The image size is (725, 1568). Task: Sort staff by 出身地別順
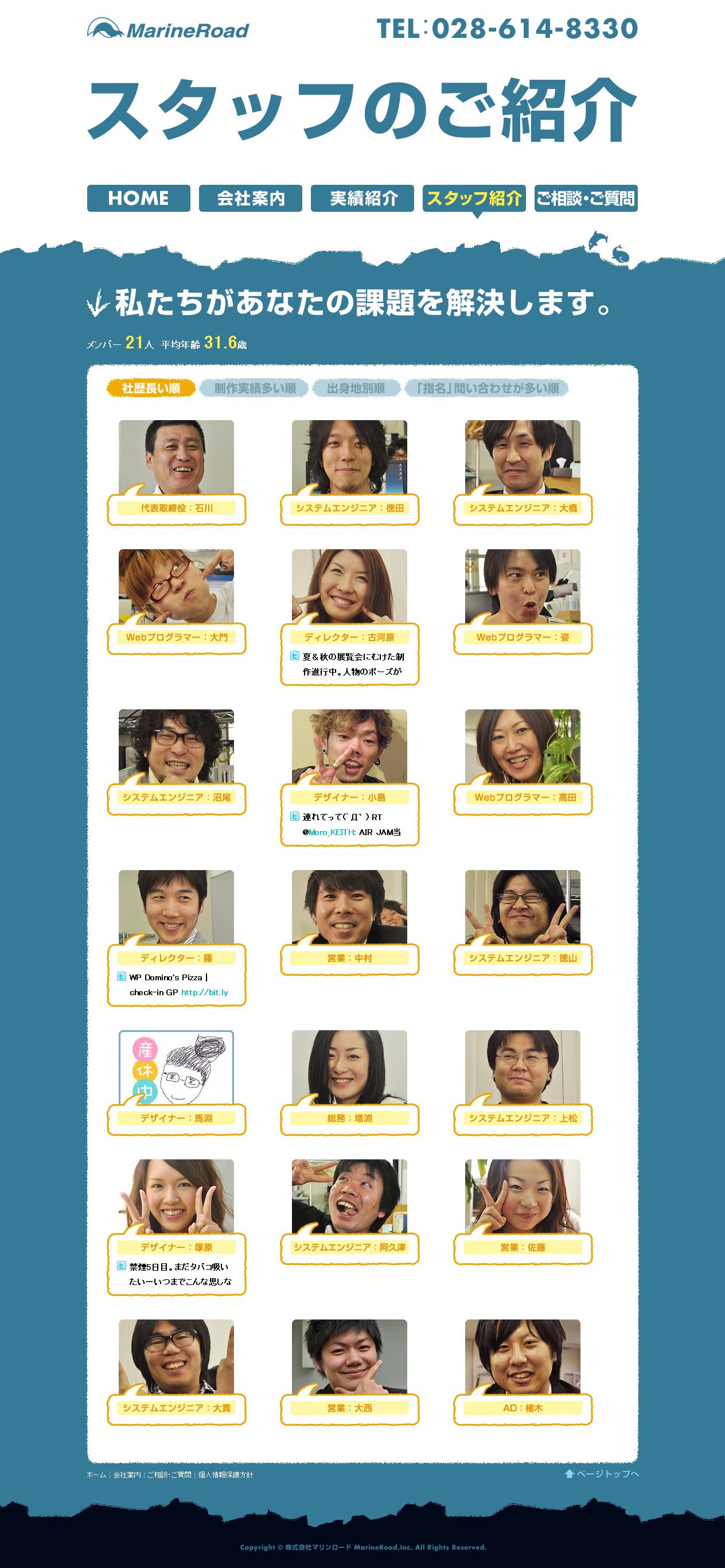(356, 389)
